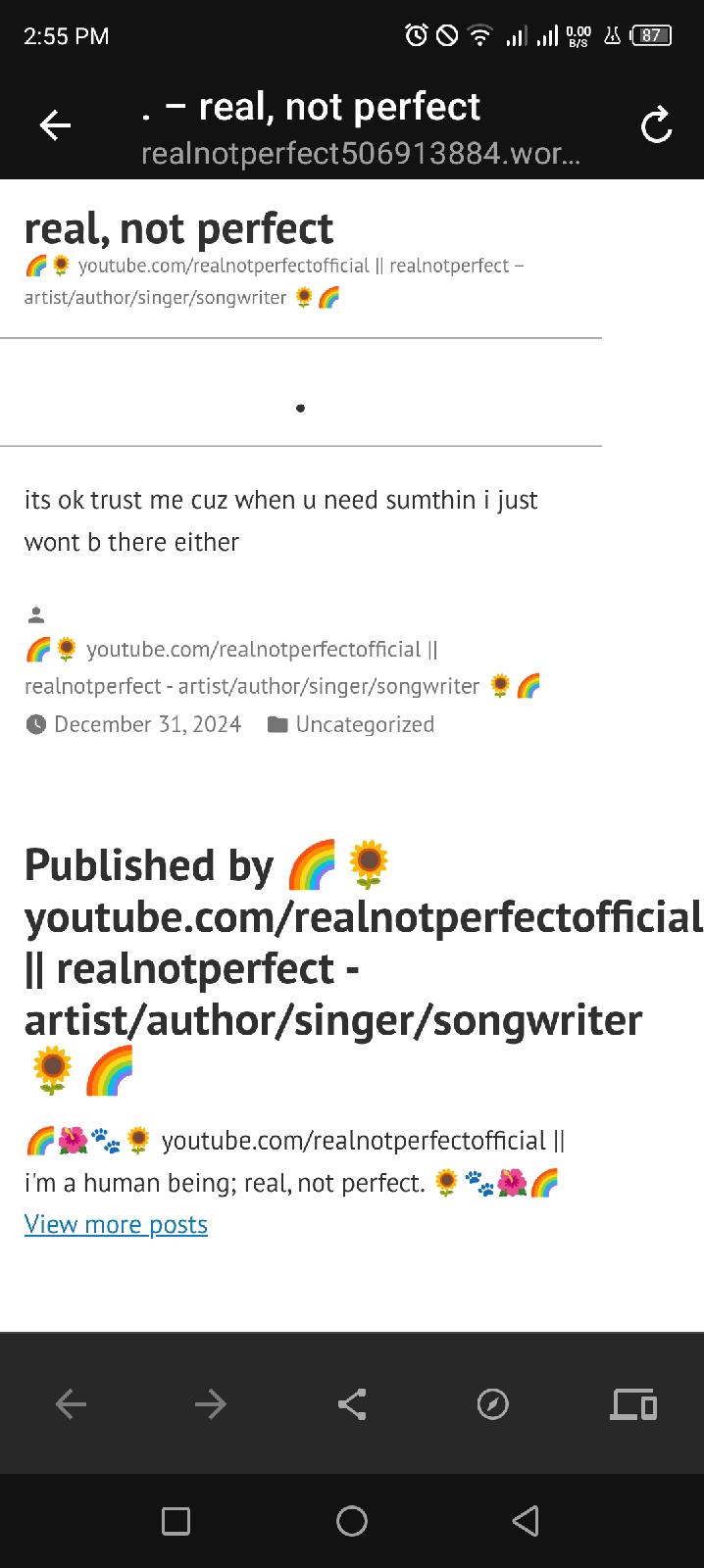Image resolution: width=704 pixels, height=1568 pixels.
Task: Navigate forward with the bottom toolbar arrow
Action: click(211, 1404)
